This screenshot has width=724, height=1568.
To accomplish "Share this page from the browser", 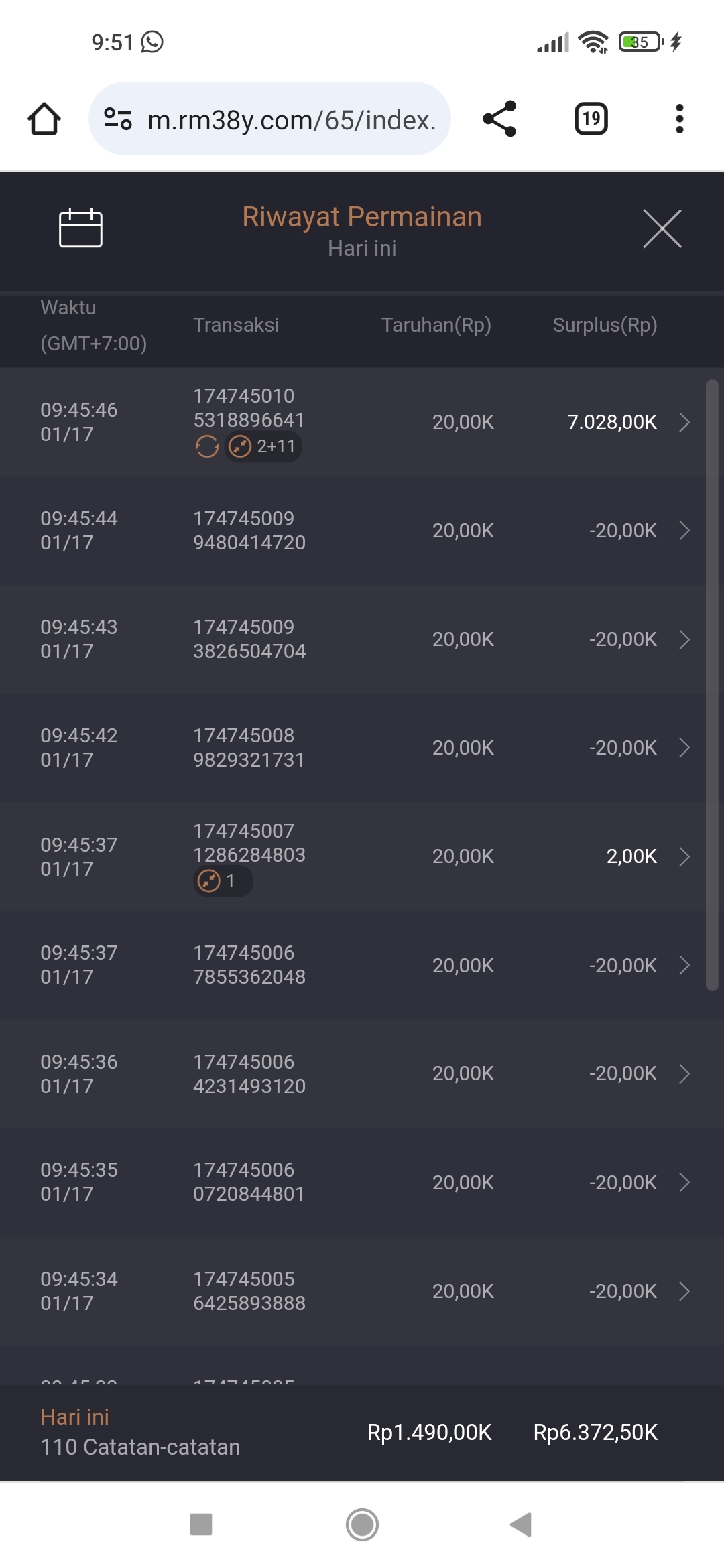I will [499, 119].
